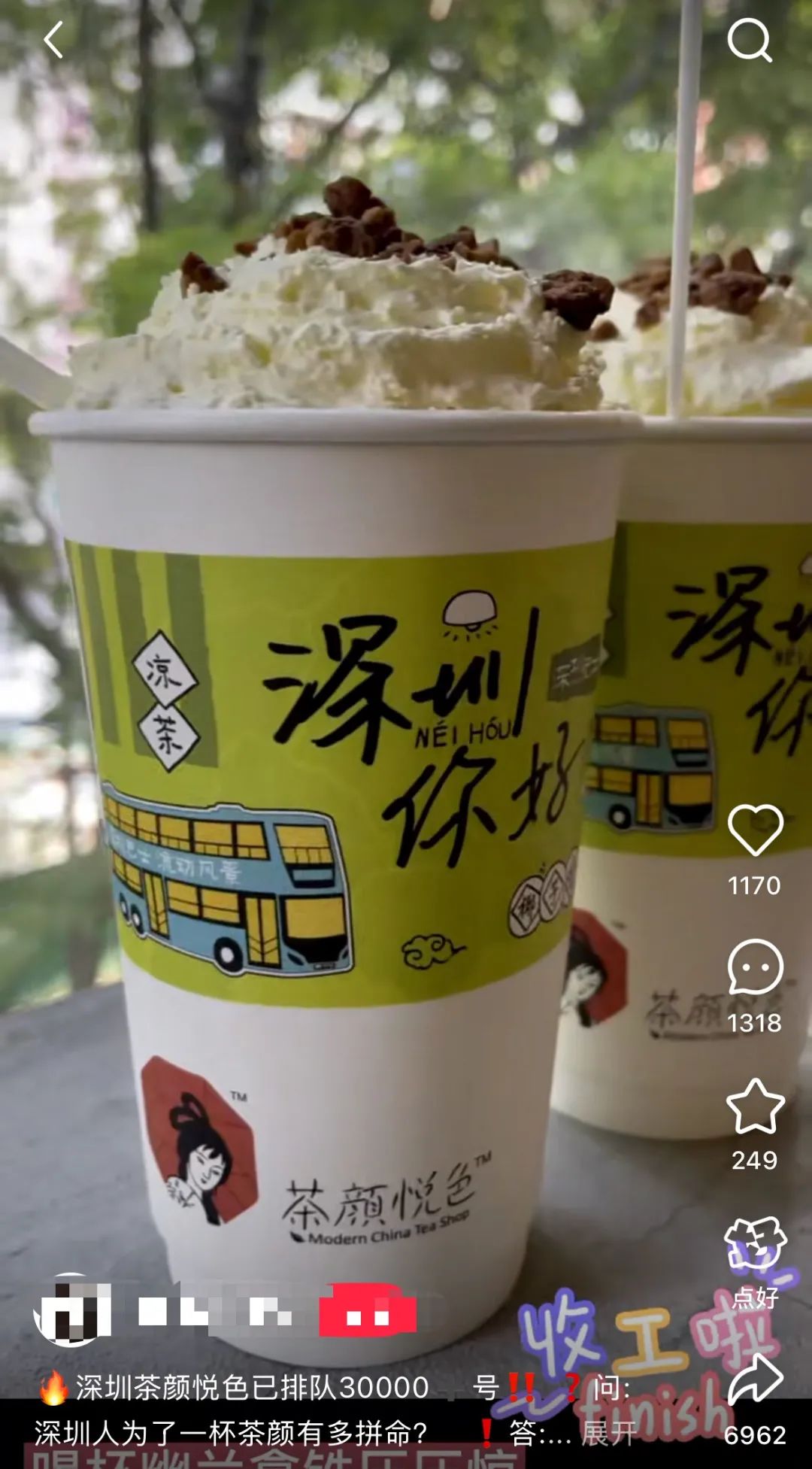Follow the uploader with the red button
This screenshot has height=1469, width=812.
pos(368,1313)
